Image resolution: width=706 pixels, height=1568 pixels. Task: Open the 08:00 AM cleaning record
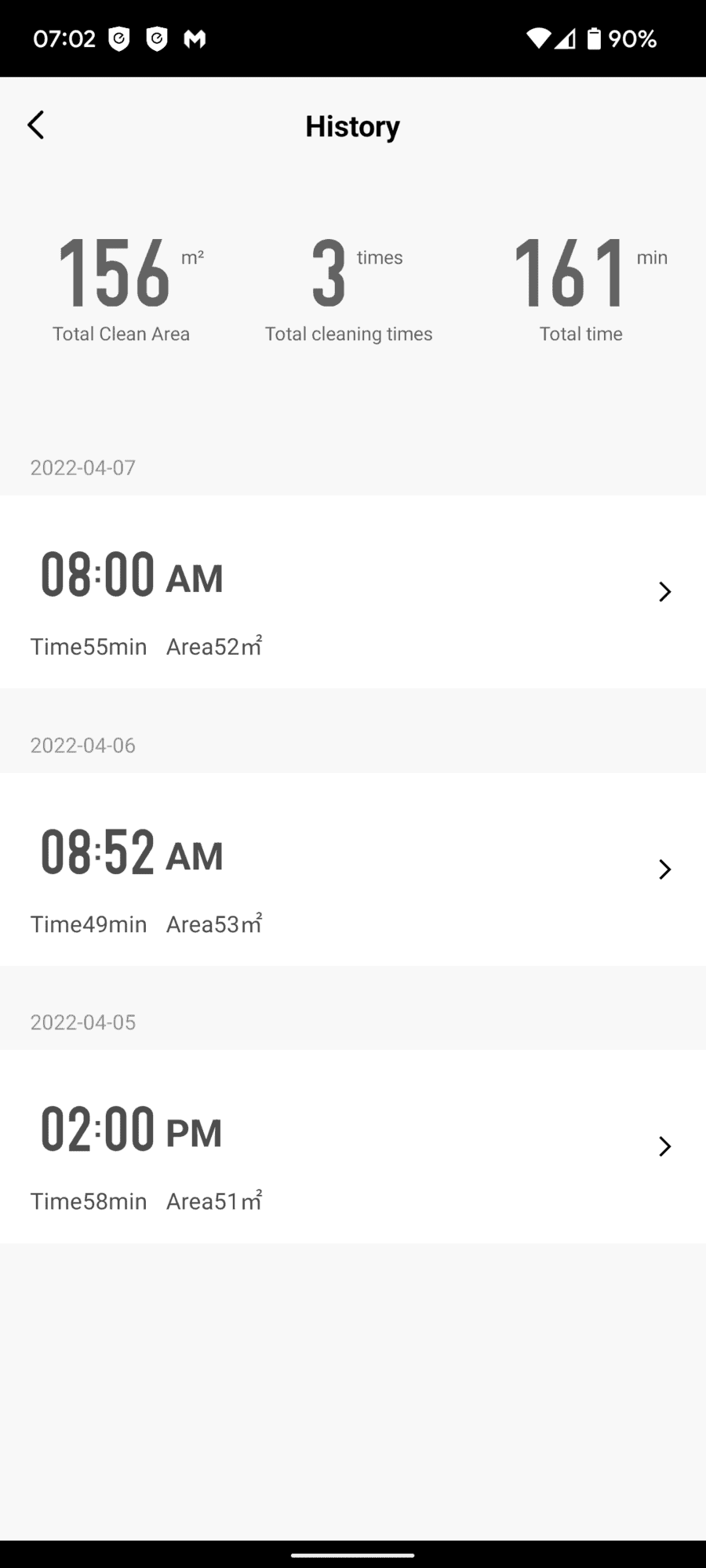coord(353,592)
